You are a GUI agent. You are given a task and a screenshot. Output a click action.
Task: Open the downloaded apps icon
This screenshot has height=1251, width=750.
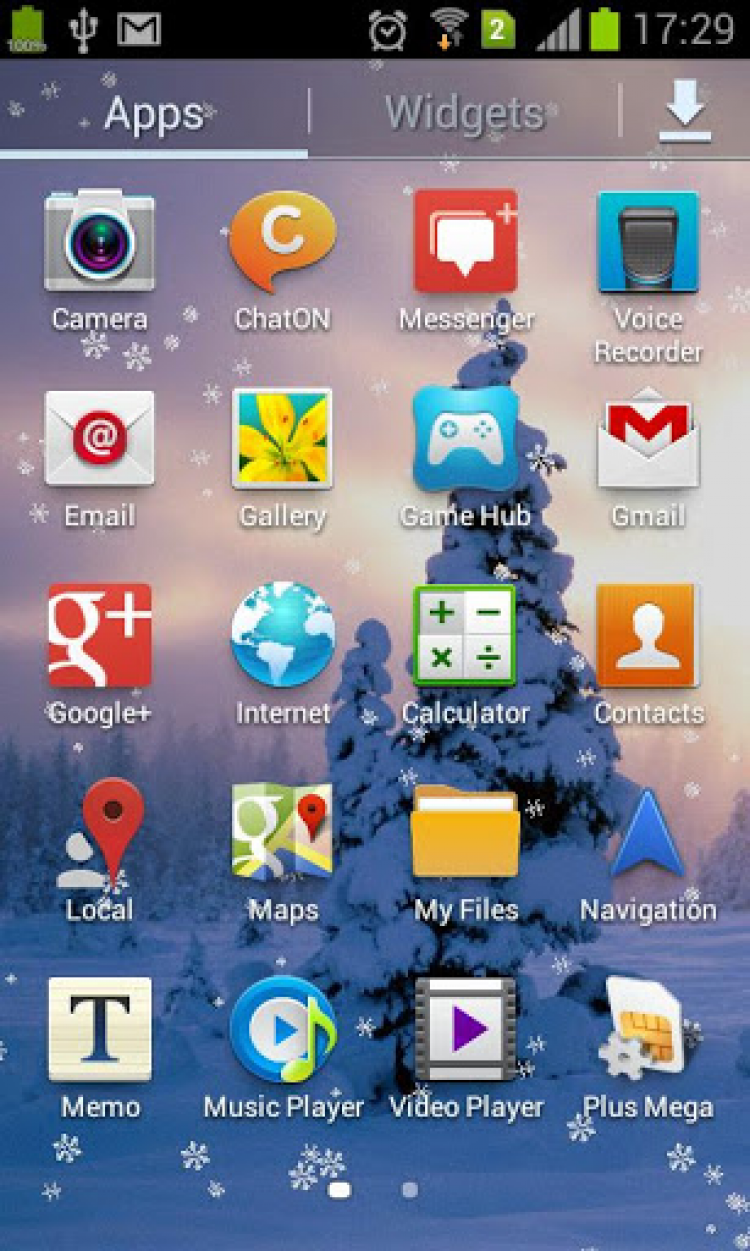685,112
